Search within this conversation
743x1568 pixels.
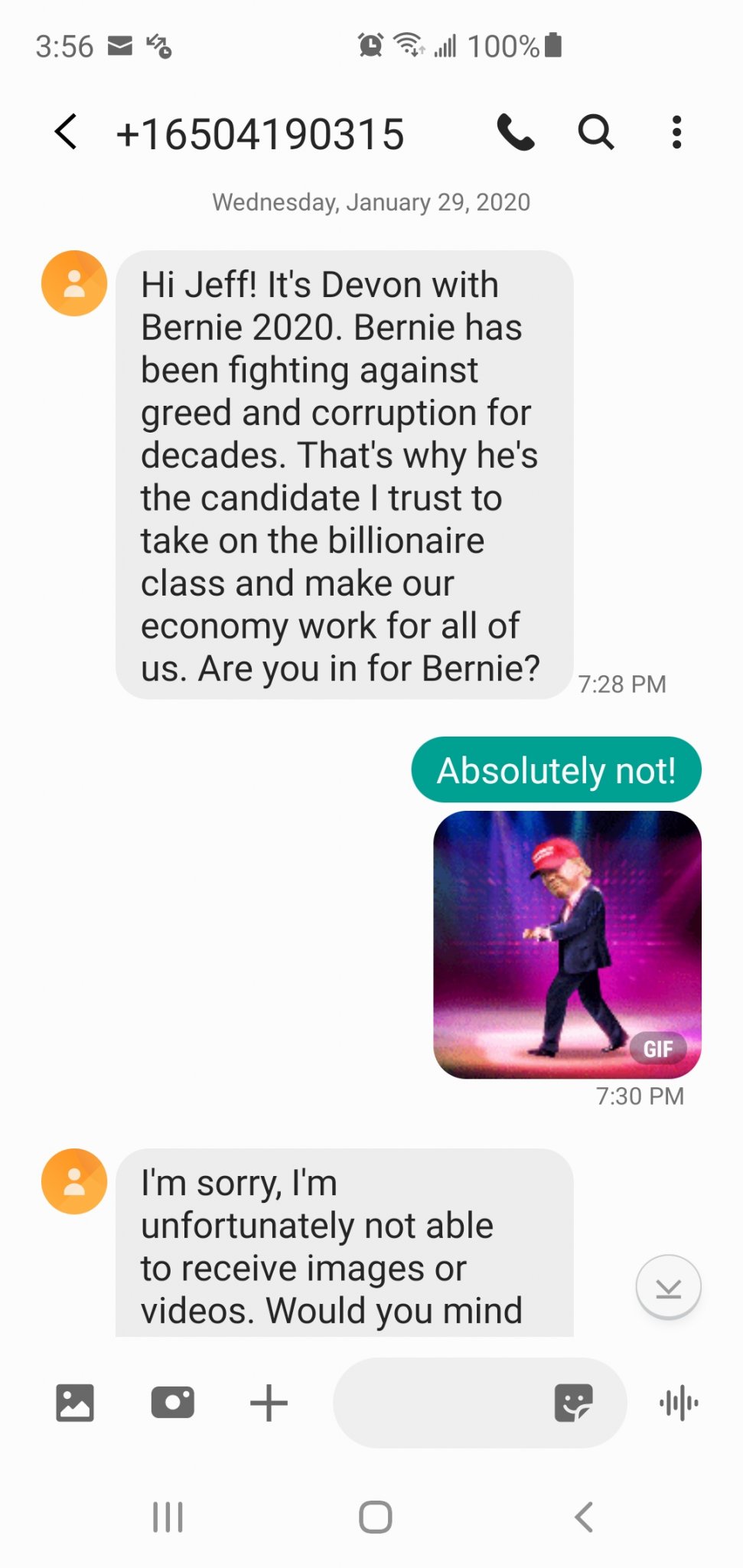pyautogui.click(x=595, y=132)
